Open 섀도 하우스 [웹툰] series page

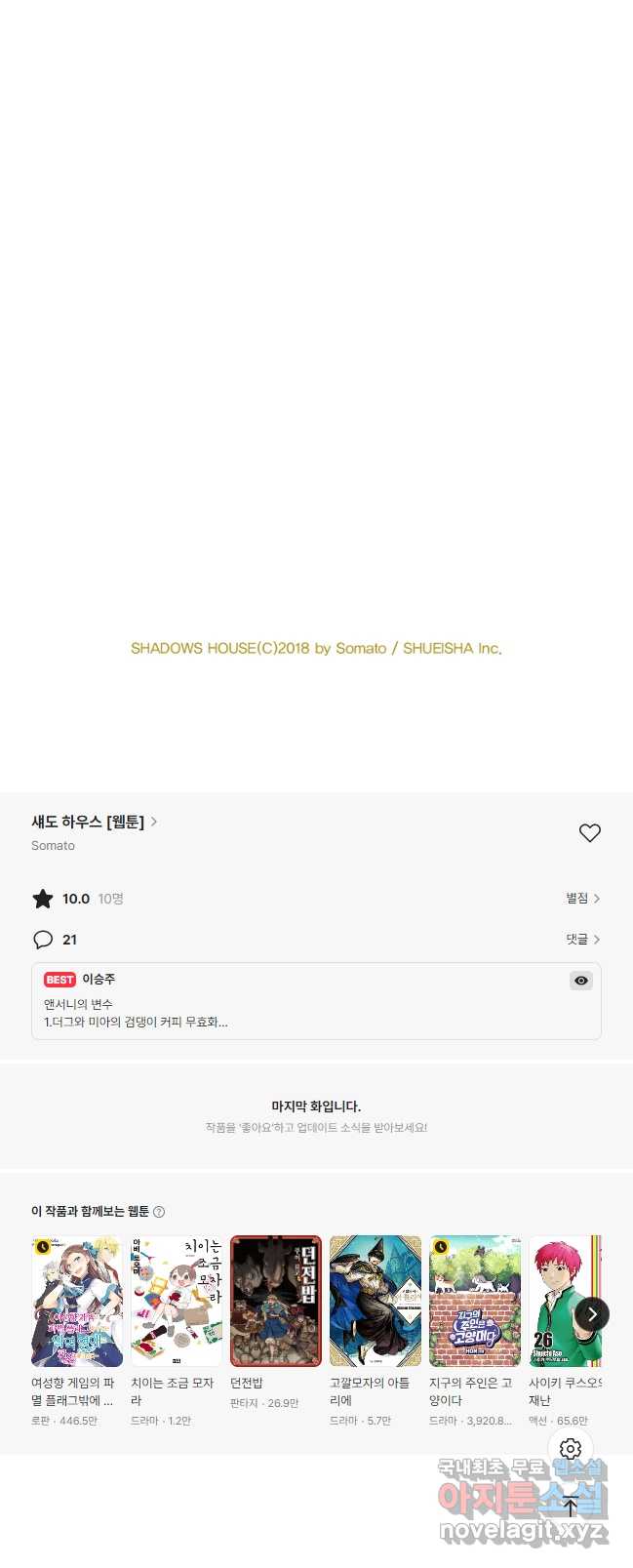point(94,823)
